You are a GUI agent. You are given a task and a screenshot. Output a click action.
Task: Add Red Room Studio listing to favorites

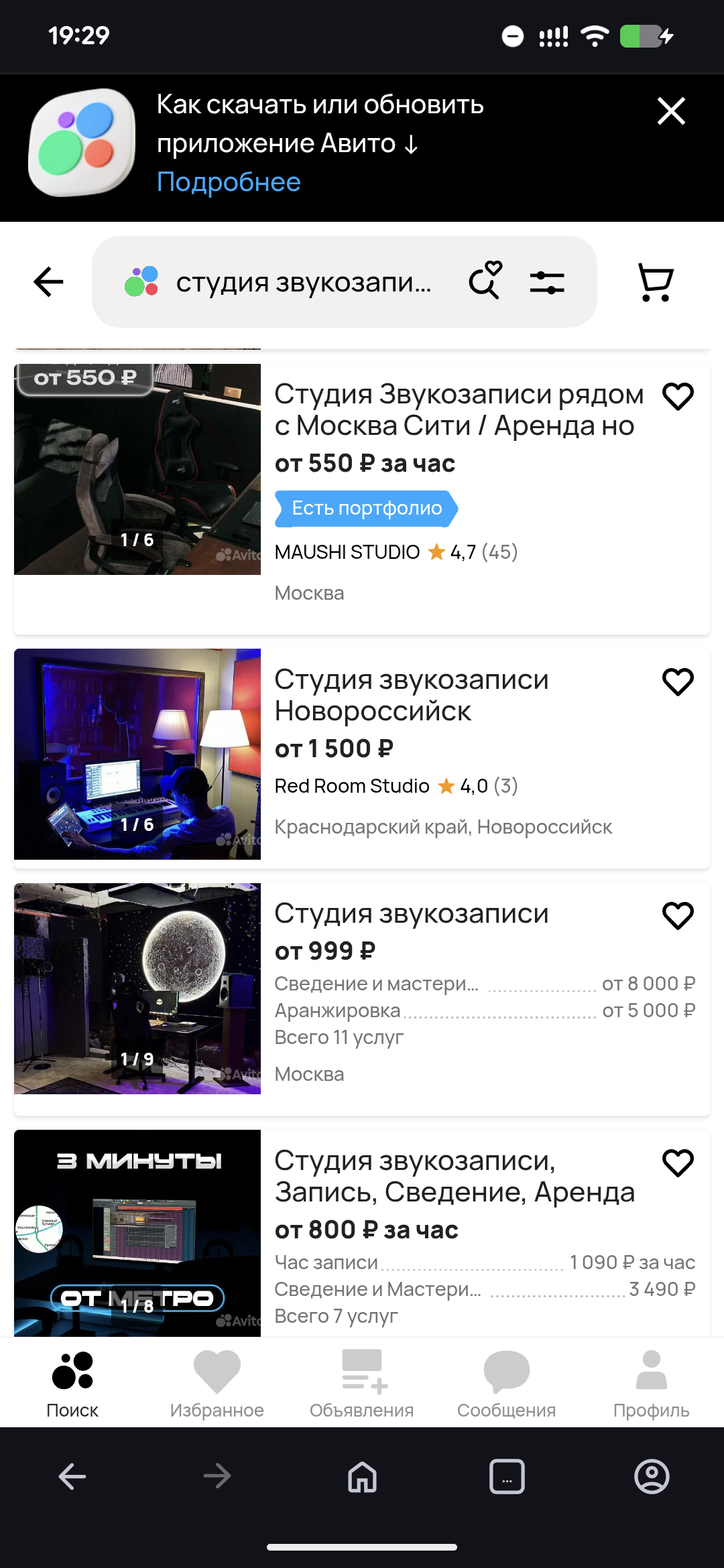678,682
